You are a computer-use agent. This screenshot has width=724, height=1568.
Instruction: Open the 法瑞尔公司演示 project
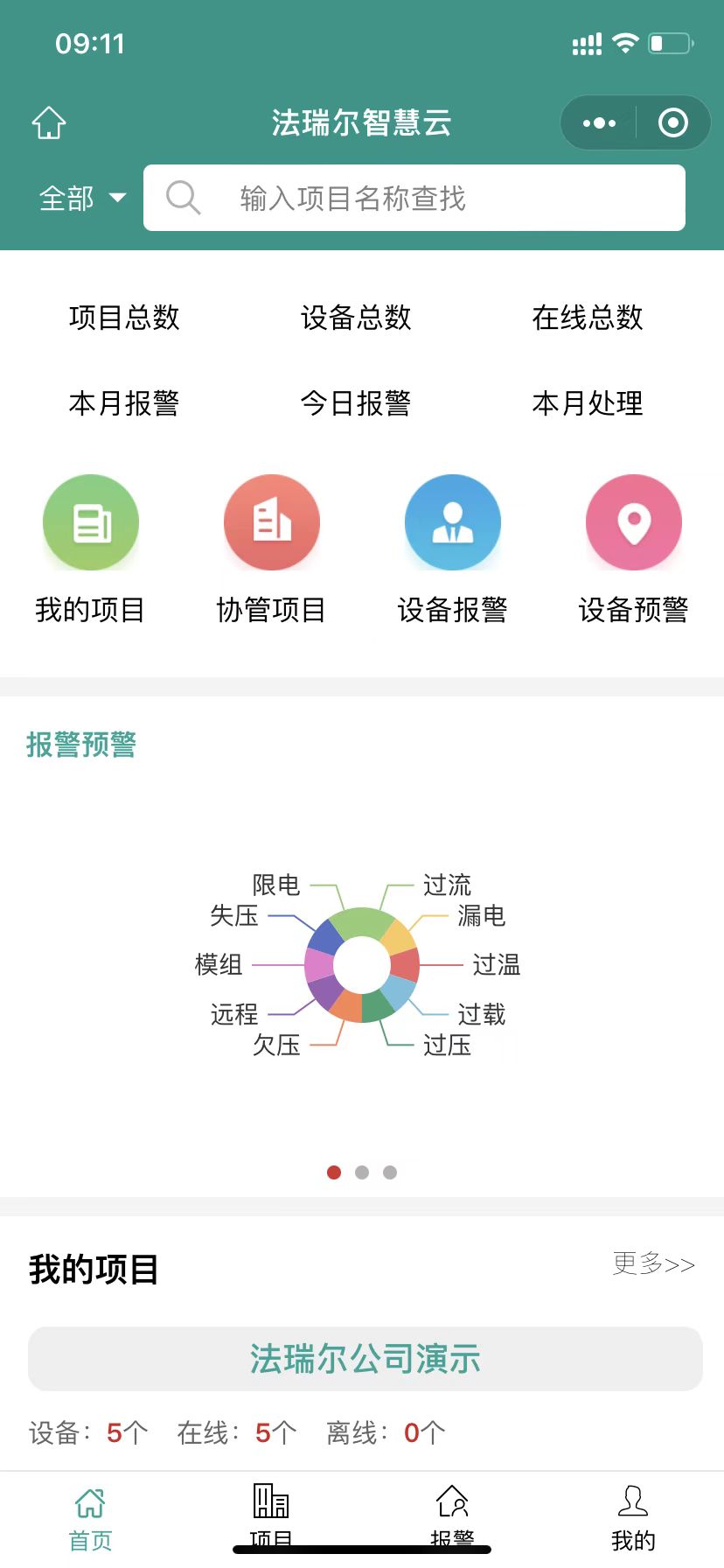point(365,1359)
